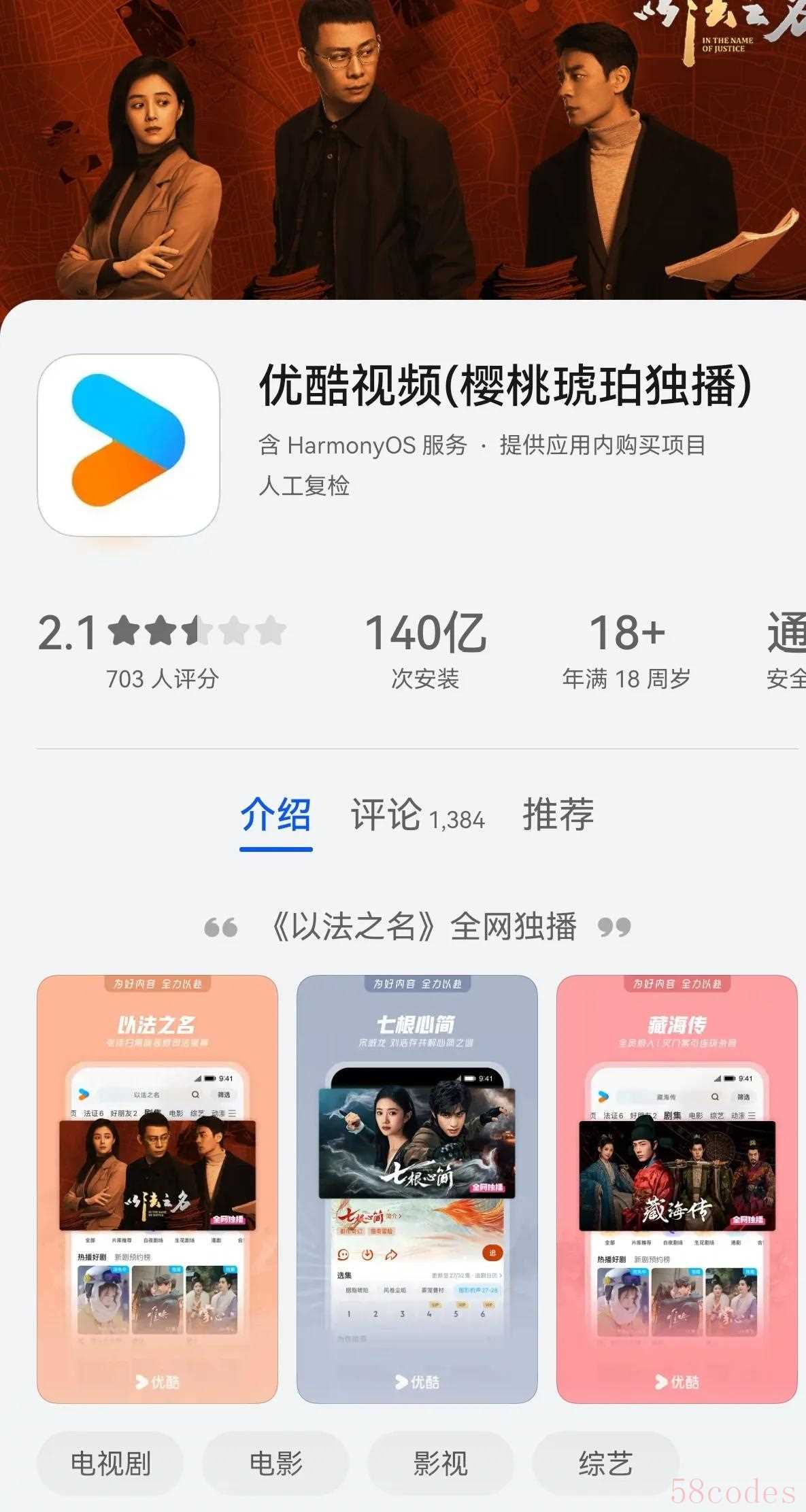Viewport: 806px width, 1512px height.
Task: Tap the 影视 category chip
Action: [x=440, y=1463]
